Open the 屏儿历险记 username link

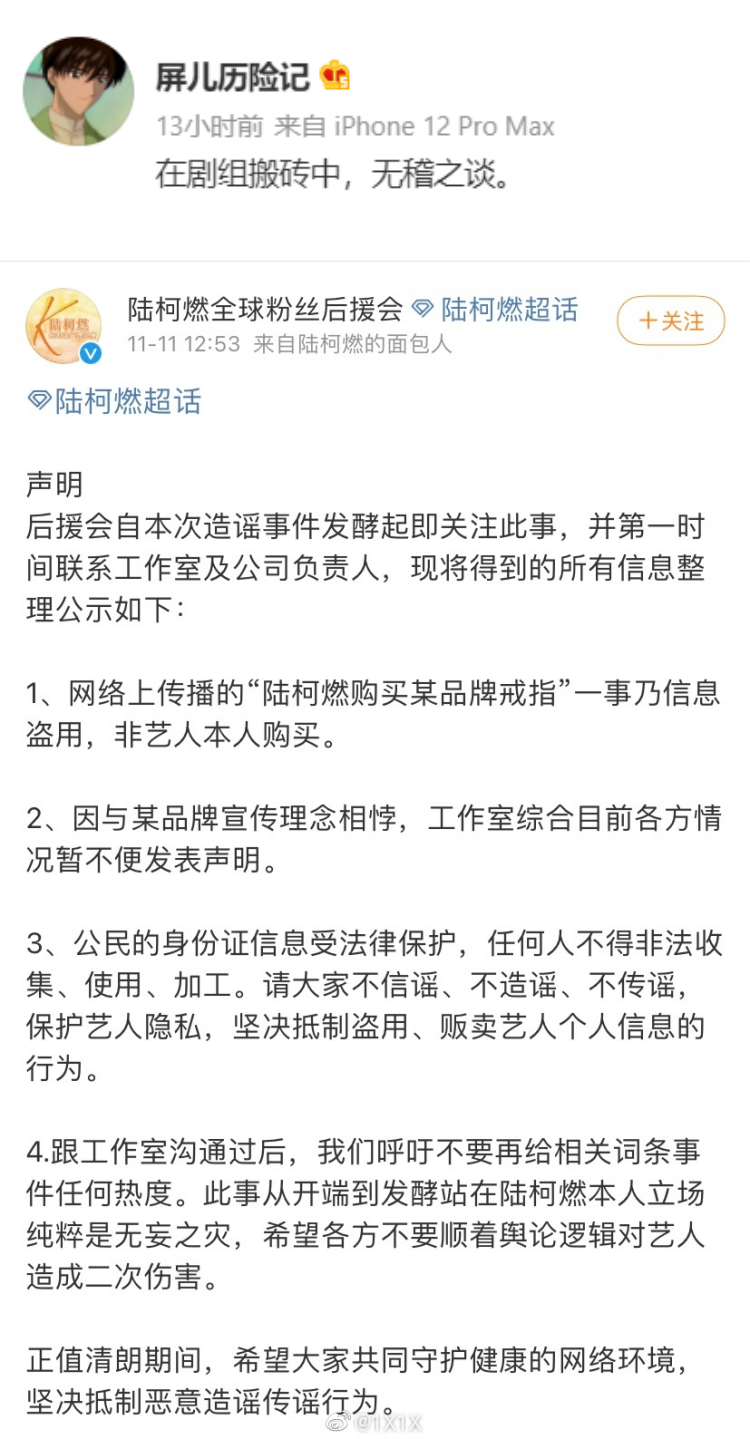pyautogui.click(x=235, y=76)
